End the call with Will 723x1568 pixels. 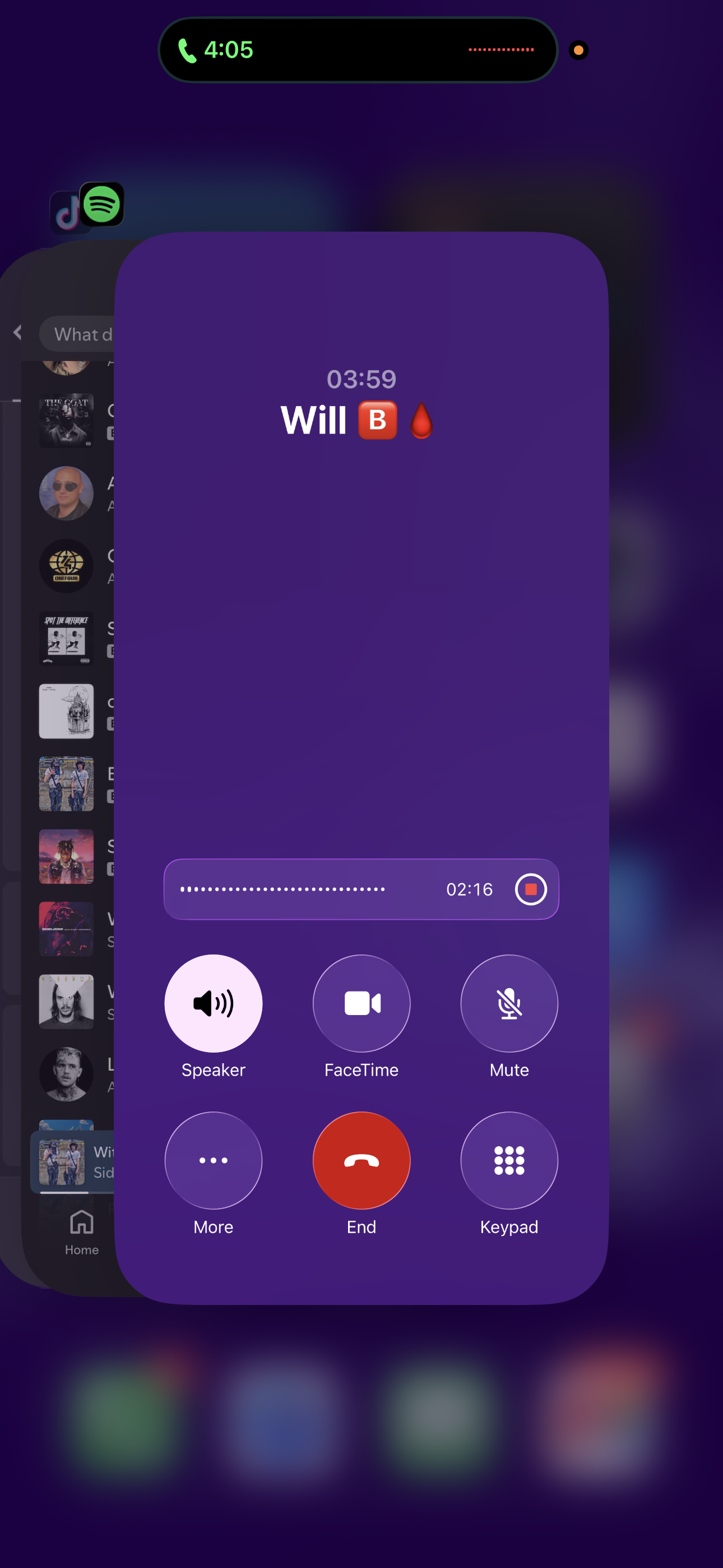tap(361, 1160)
